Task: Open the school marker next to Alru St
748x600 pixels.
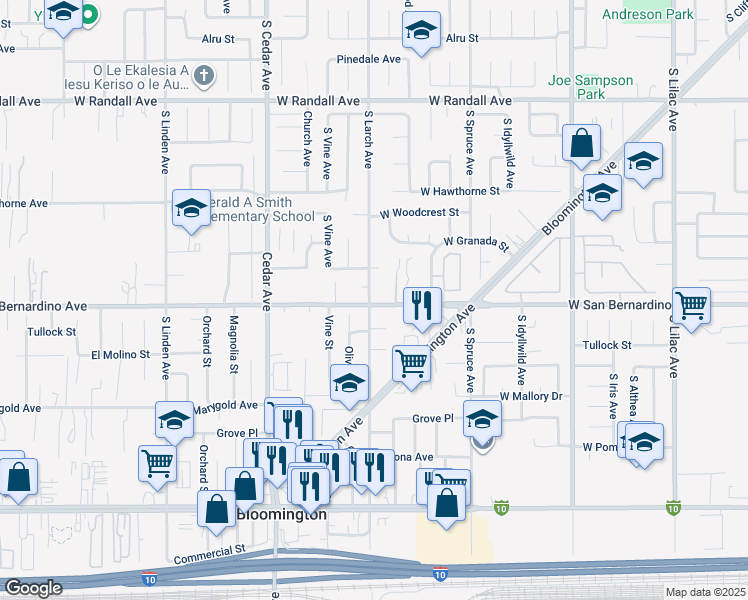Action: click(421, 31)
